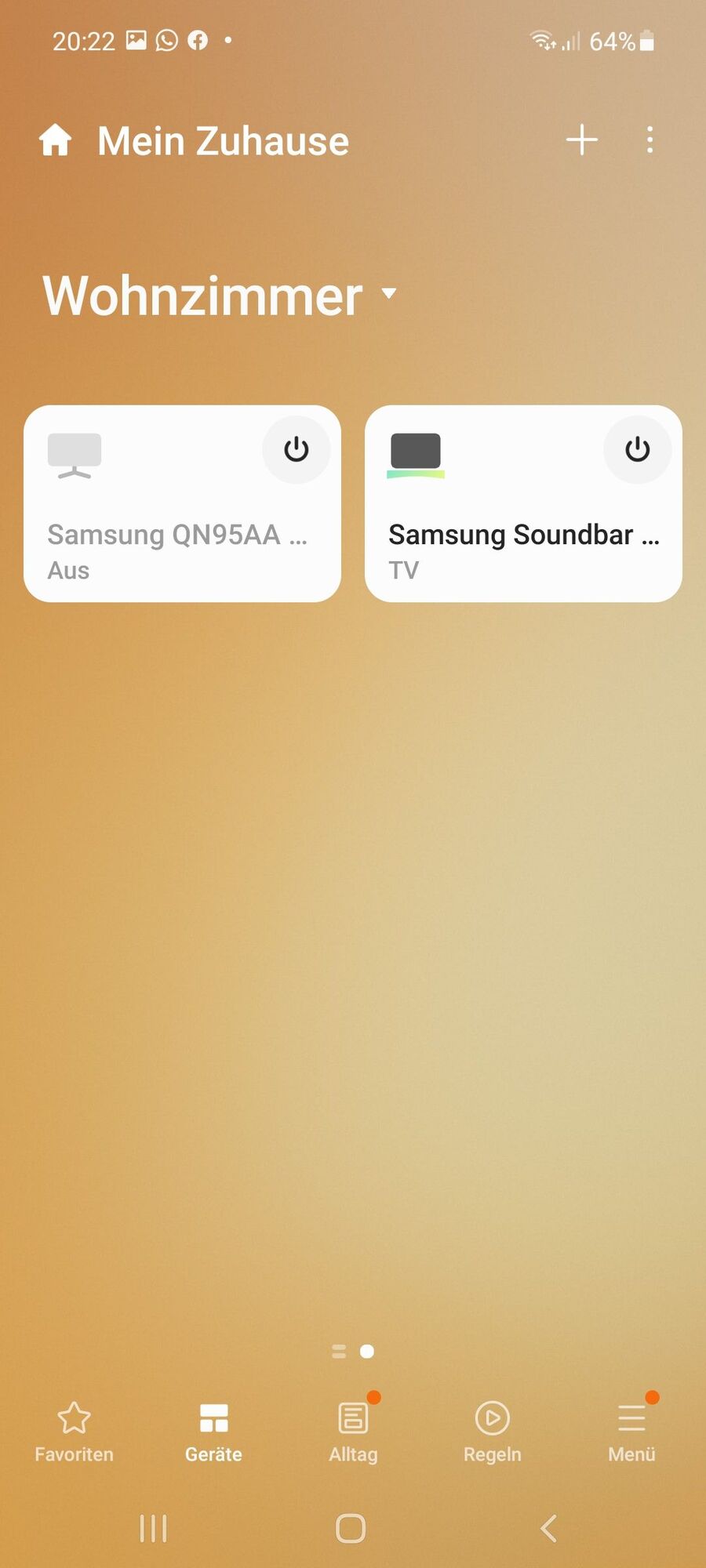The height and width of the screenshot is (1568, 706).
Task: Select the Geräte tab
Action: pos(213,1432)
